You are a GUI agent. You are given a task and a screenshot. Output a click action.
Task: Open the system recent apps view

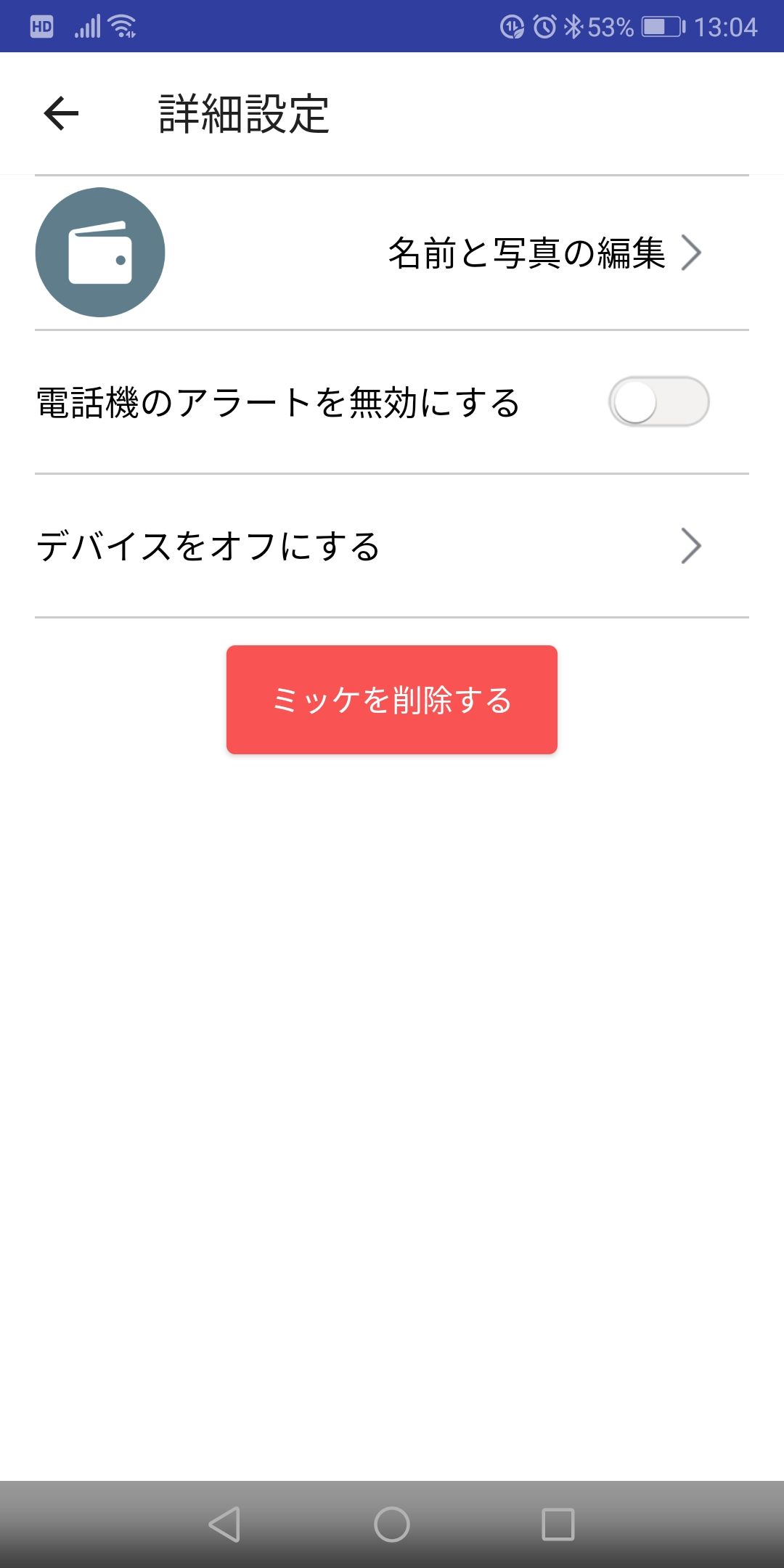[x=558, y=1524]
